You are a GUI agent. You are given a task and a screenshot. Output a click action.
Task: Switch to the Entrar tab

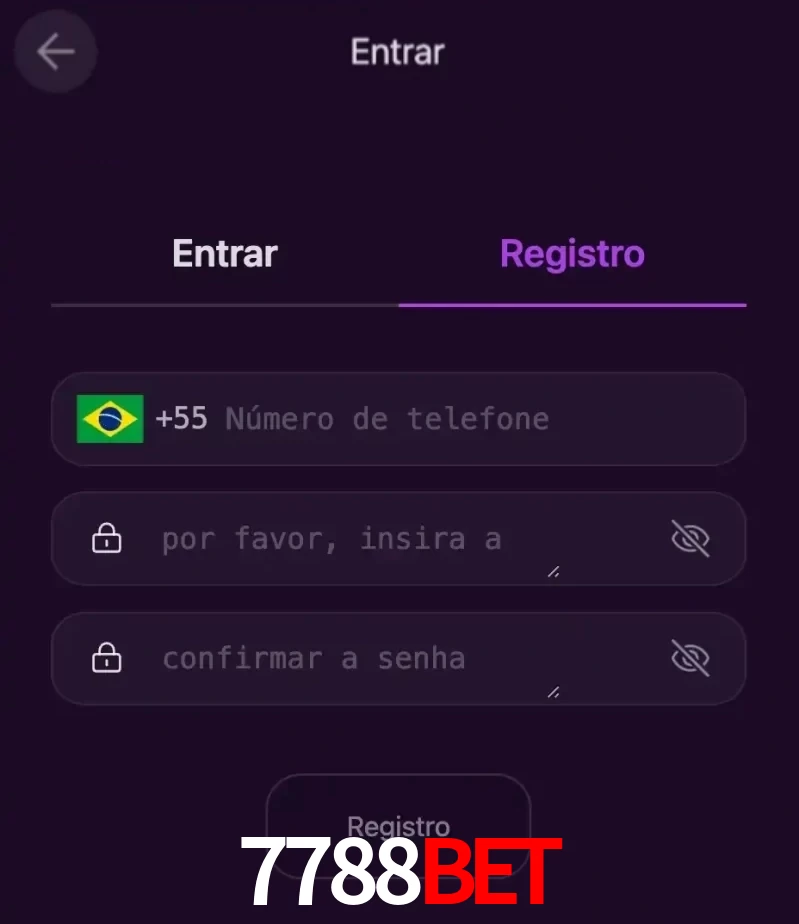[x=224, y=254]
